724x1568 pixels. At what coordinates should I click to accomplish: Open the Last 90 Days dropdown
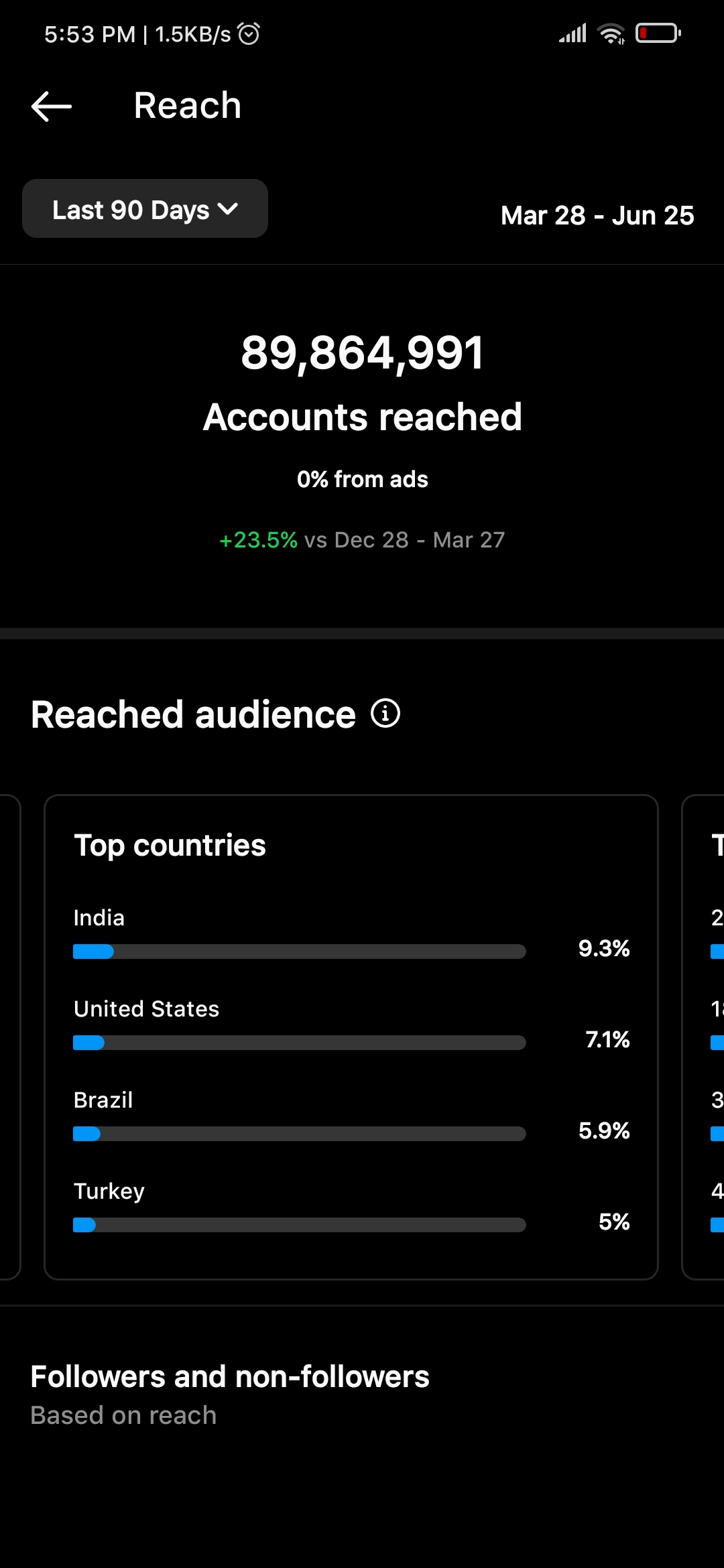145,208
